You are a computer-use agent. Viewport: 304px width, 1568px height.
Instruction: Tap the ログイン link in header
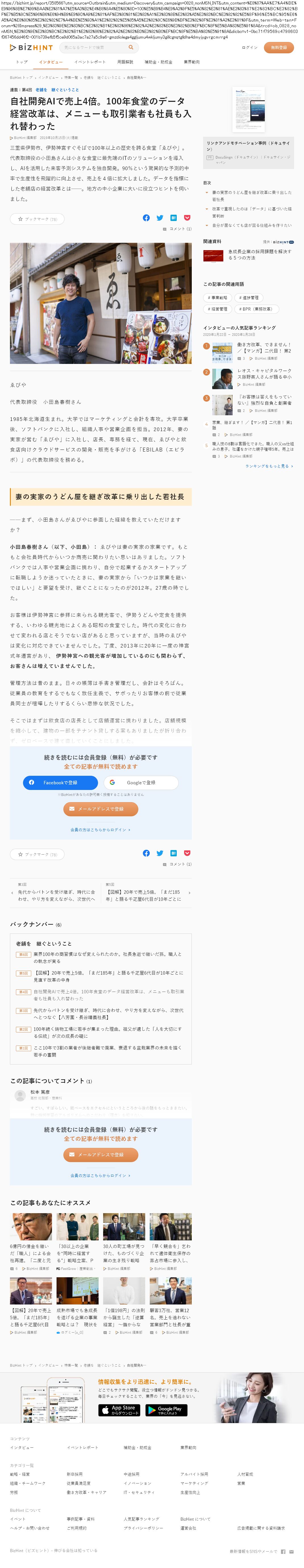tap(249, 47)
